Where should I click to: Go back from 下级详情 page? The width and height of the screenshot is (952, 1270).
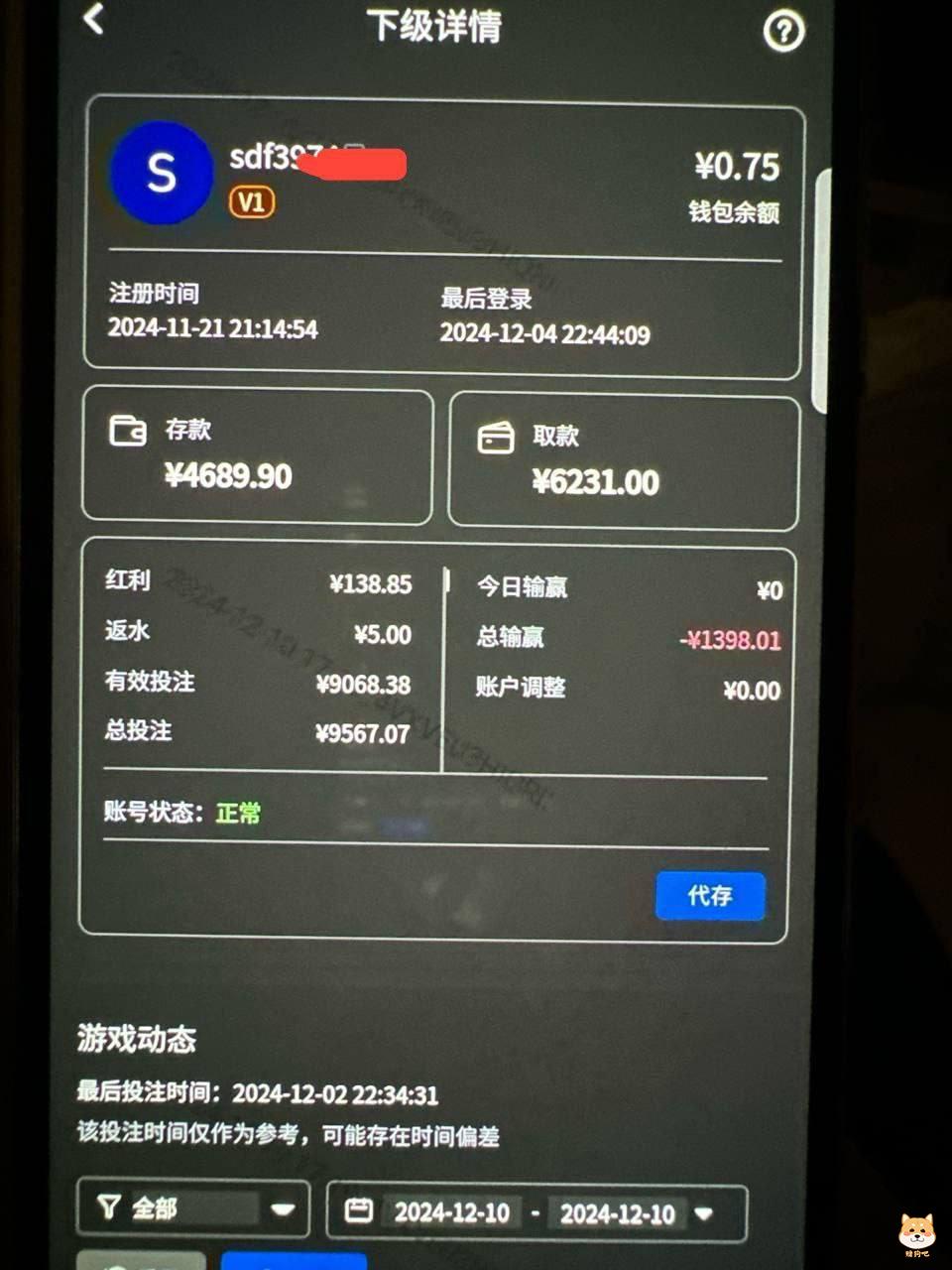(x=94, y=18)
